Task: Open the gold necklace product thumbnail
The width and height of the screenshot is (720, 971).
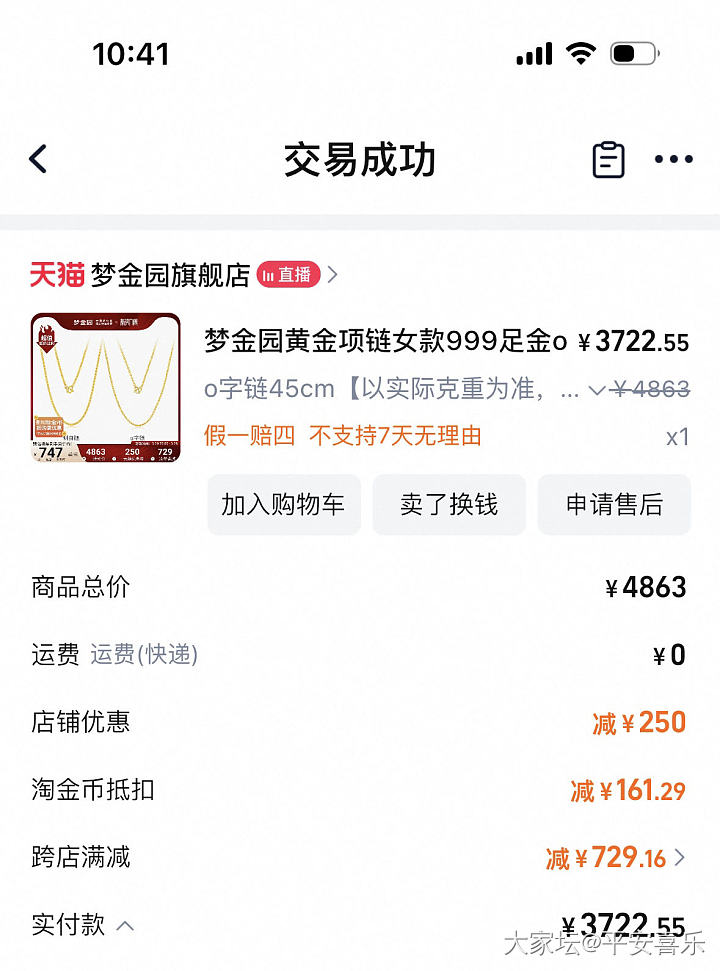Action: click(x=105, y=388)
